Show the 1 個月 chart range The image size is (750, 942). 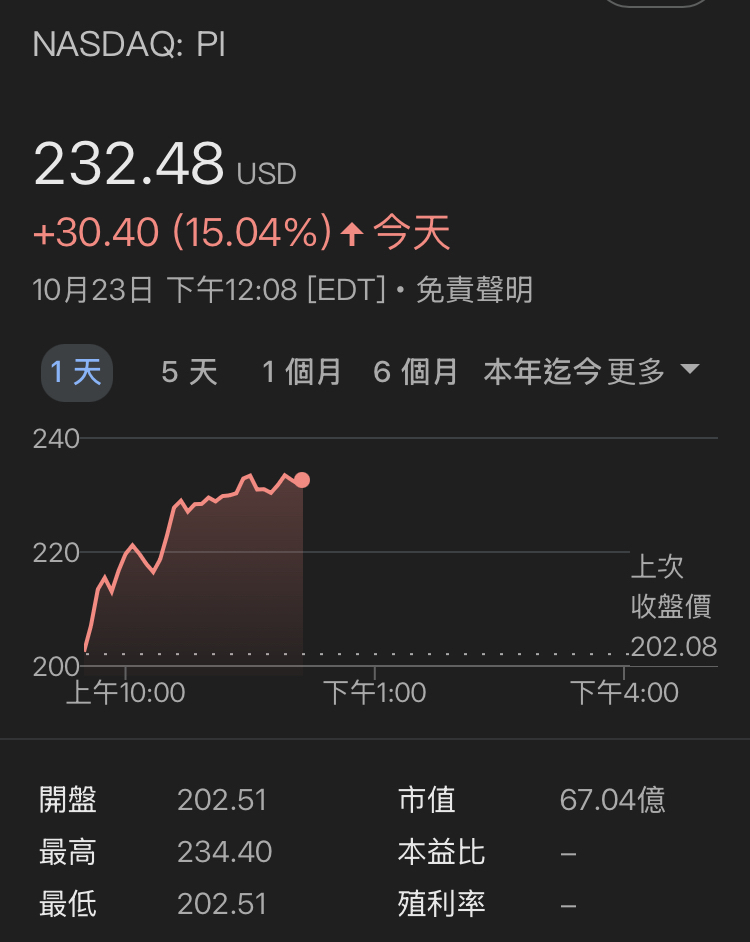301,373
